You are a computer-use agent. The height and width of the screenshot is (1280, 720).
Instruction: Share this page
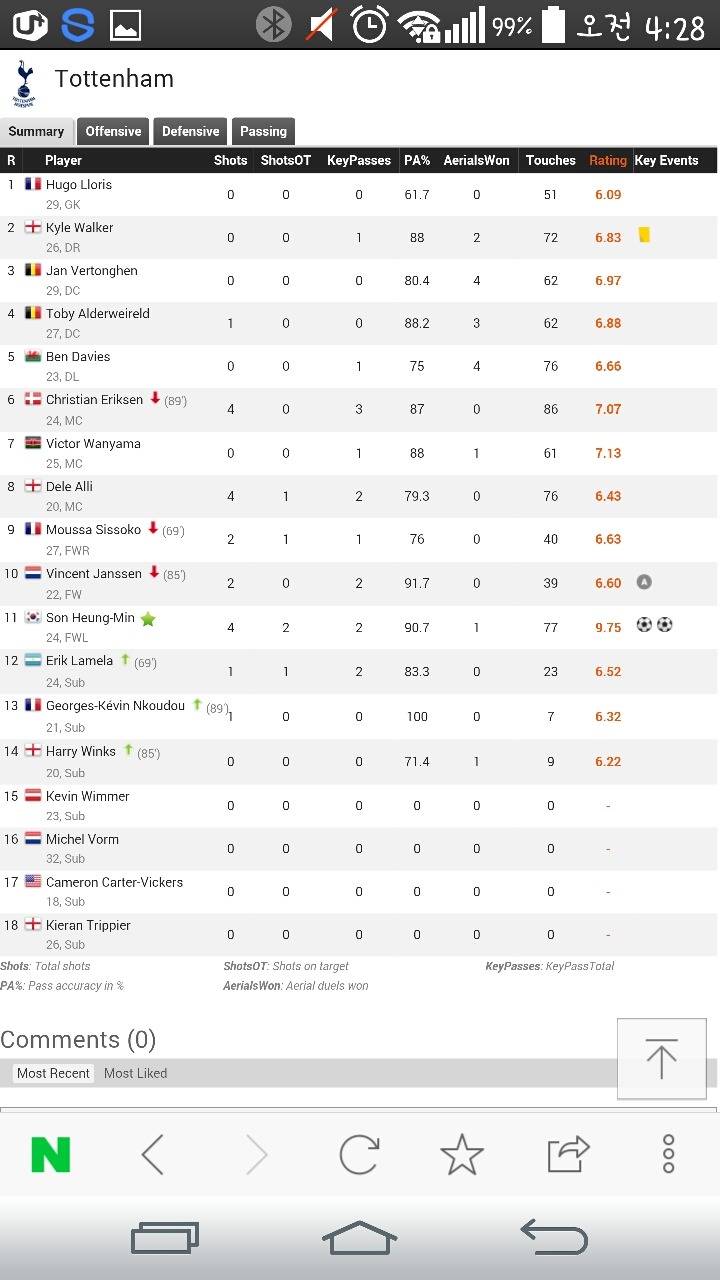click(x=568, y=1155)
